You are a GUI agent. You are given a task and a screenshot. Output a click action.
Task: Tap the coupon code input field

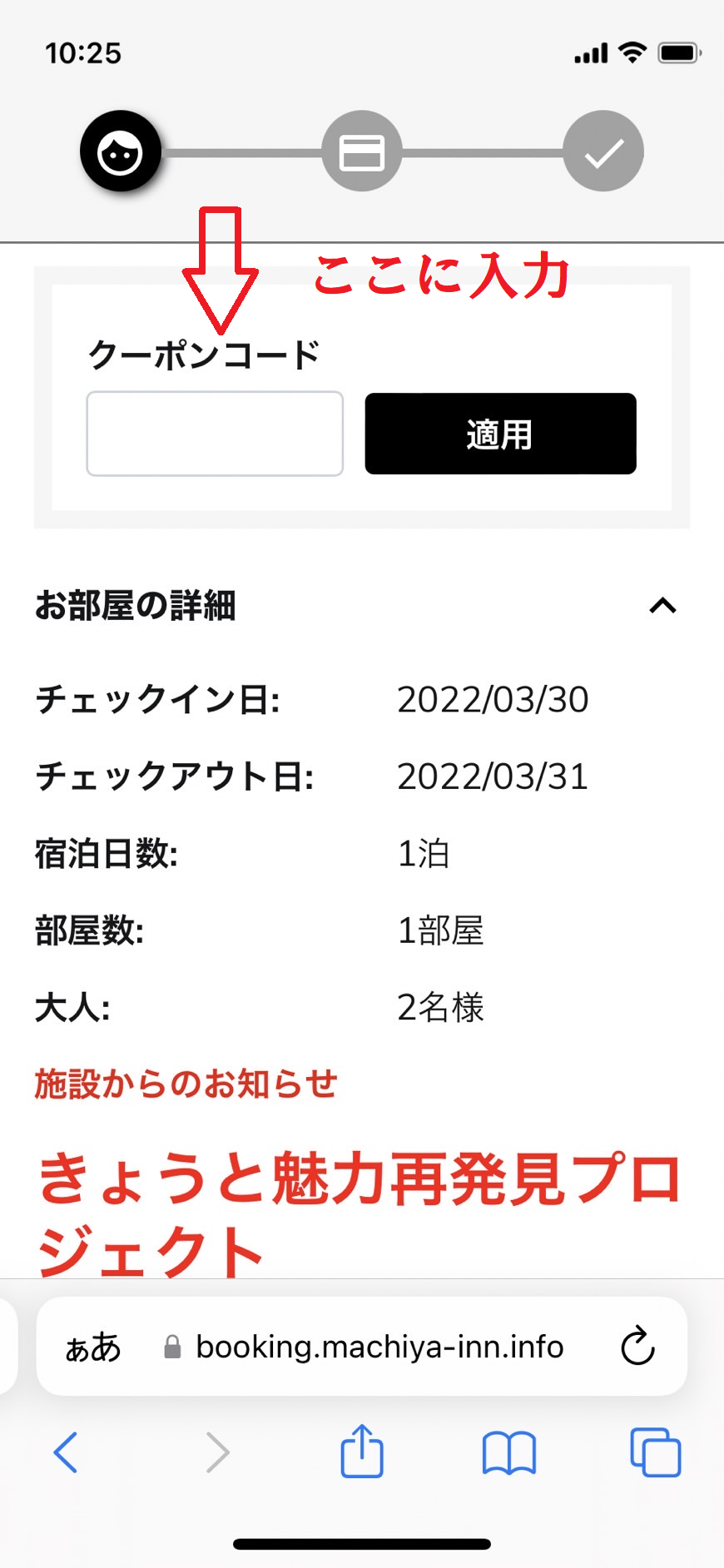[x=215, y=434]
